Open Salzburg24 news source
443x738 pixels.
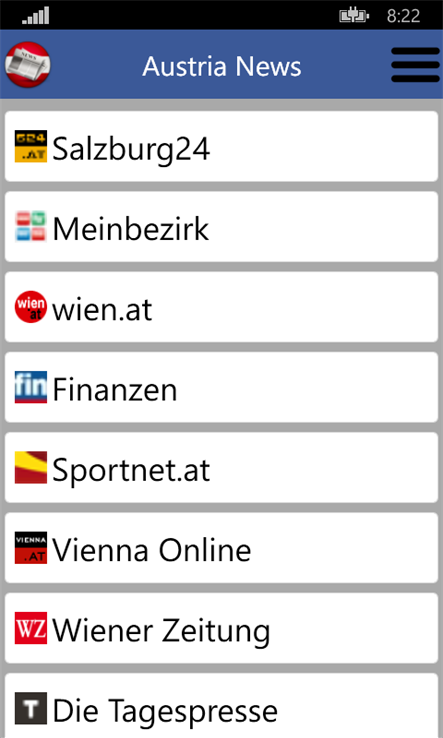(221, 146)
